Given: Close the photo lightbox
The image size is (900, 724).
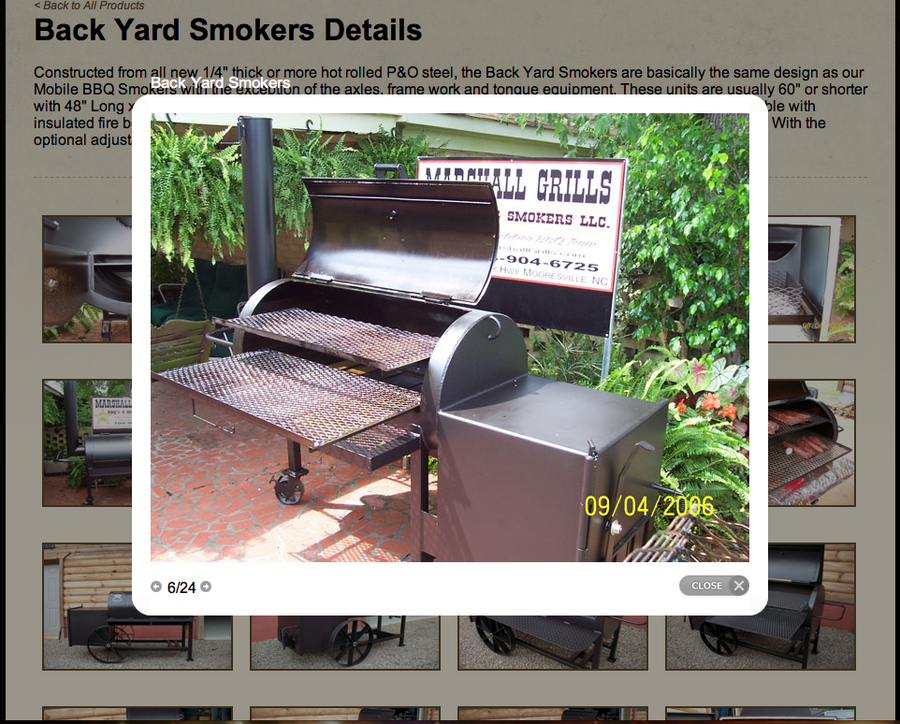Looking at the screenshot, I should tap(713, 586).
